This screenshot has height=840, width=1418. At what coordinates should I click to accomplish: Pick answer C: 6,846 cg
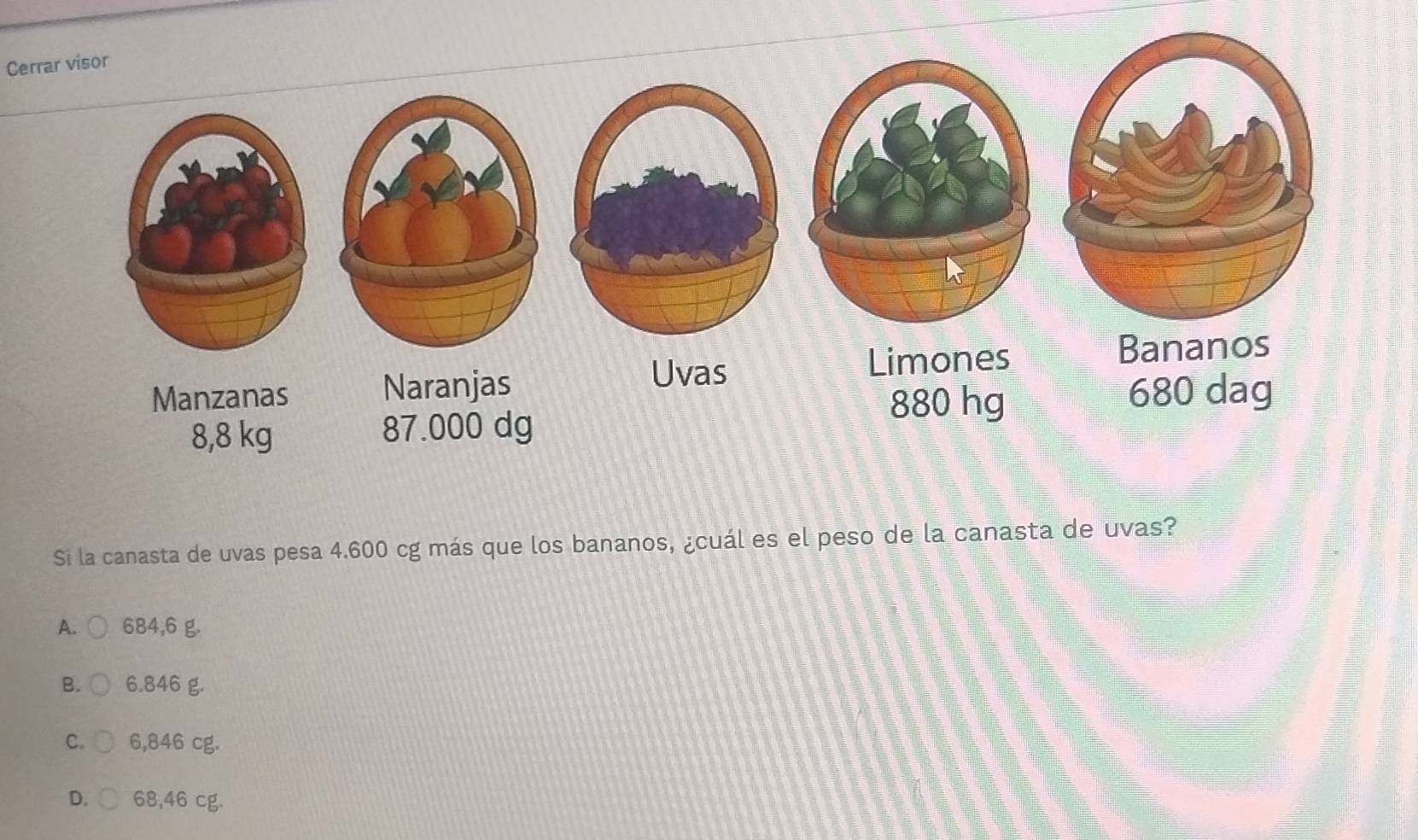pos(104,743)
